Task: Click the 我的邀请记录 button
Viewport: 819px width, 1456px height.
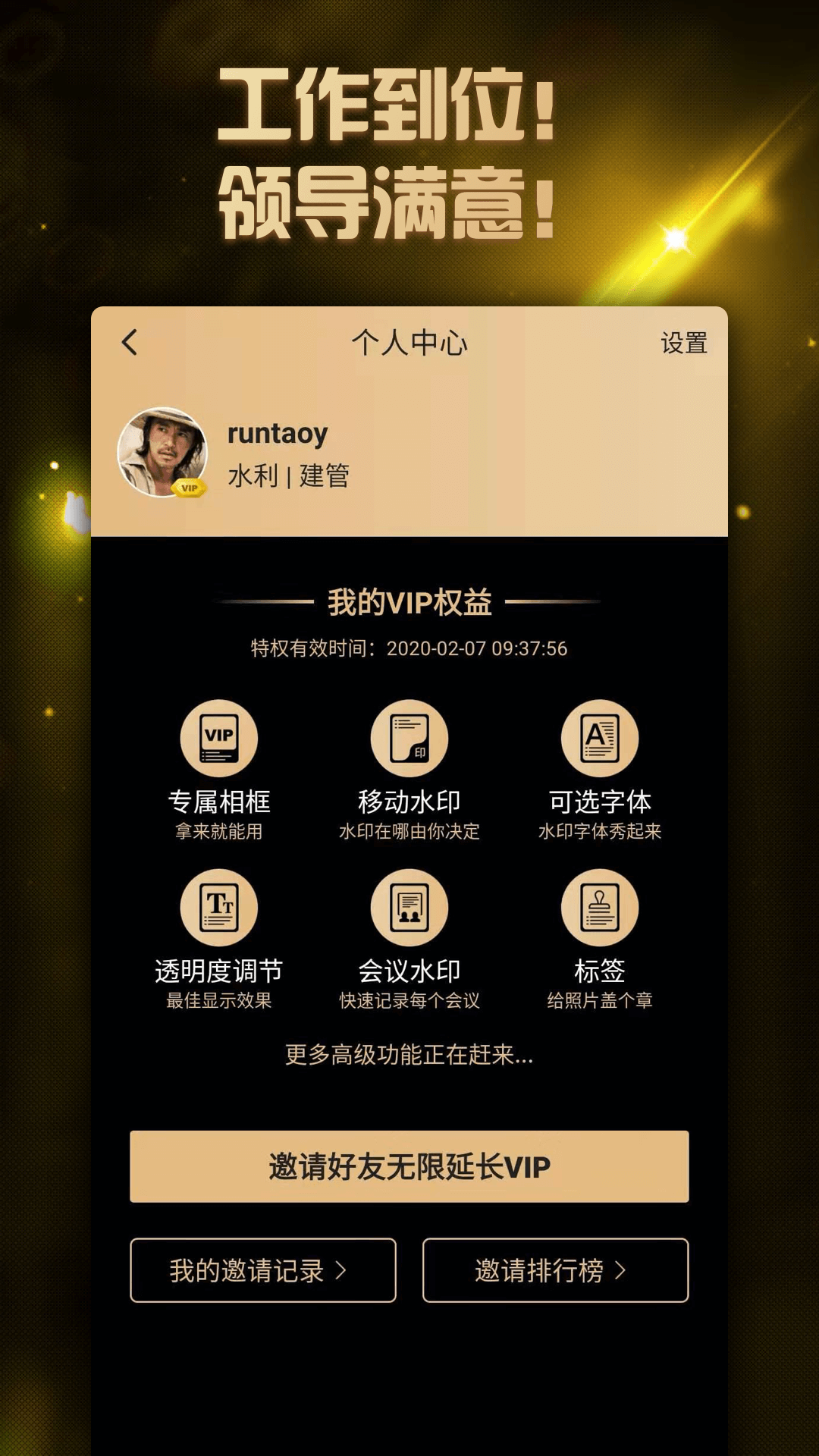Action: click(262, 1269)
